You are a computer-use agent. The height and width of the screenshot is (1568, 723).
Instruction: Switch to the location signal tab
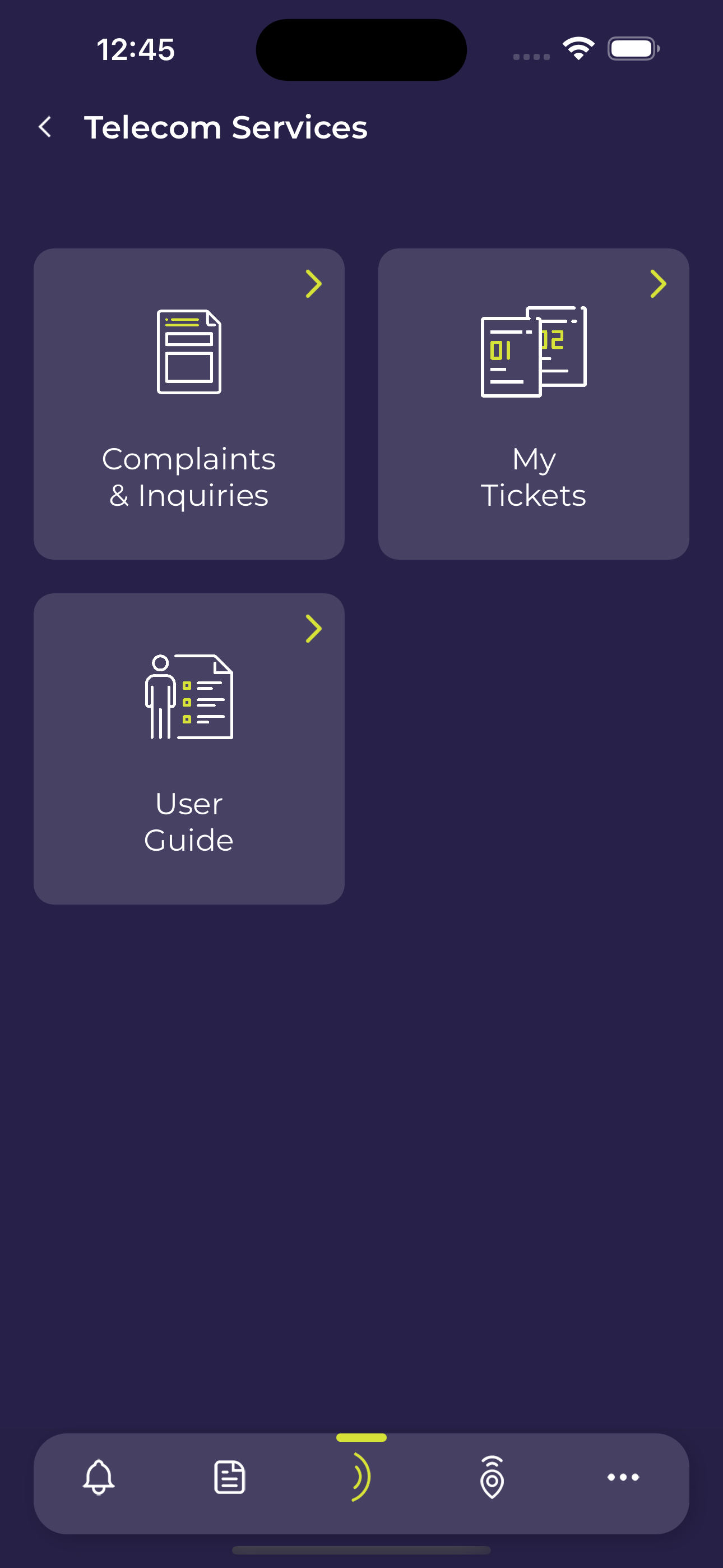[492, 1477]
